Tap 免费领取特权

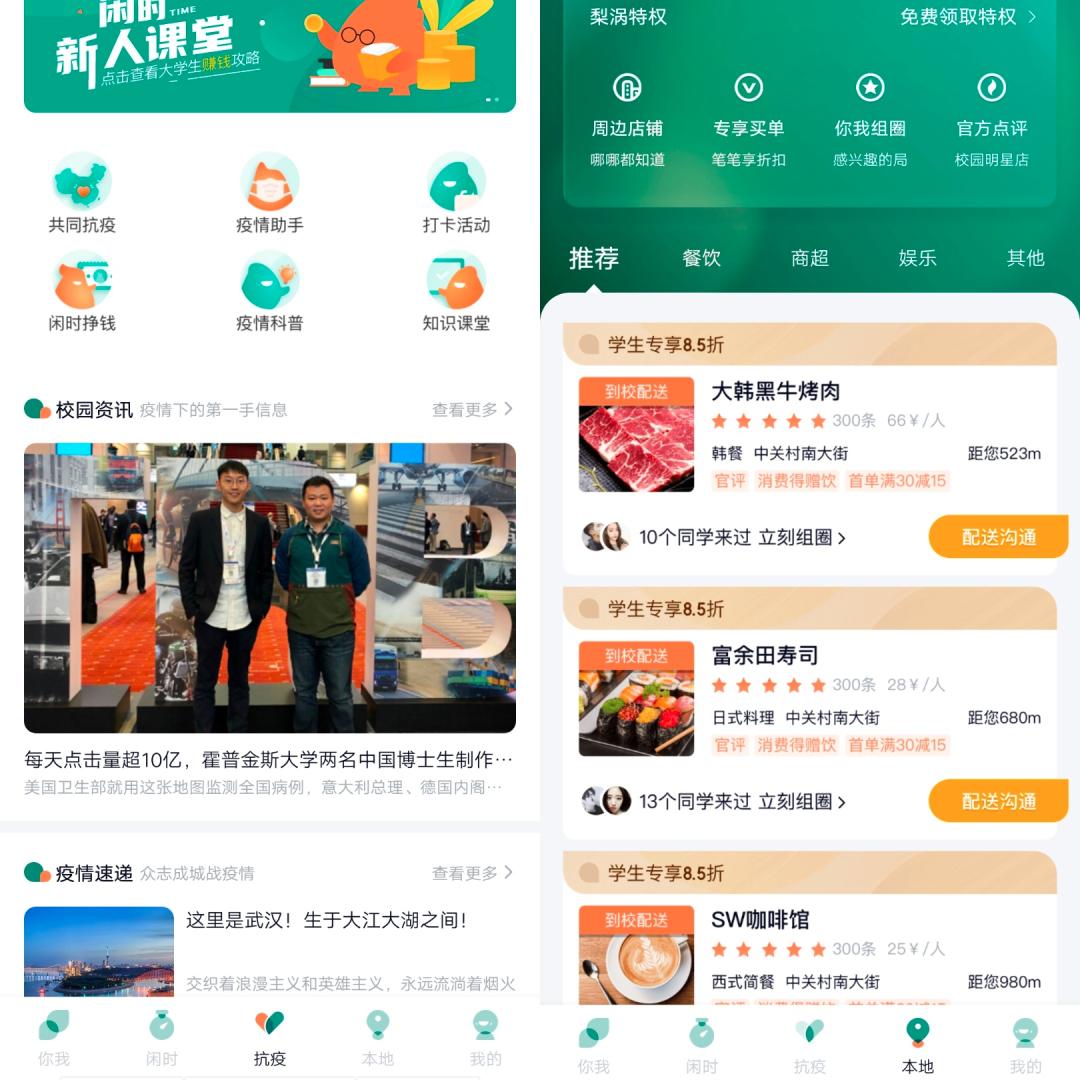968,17
